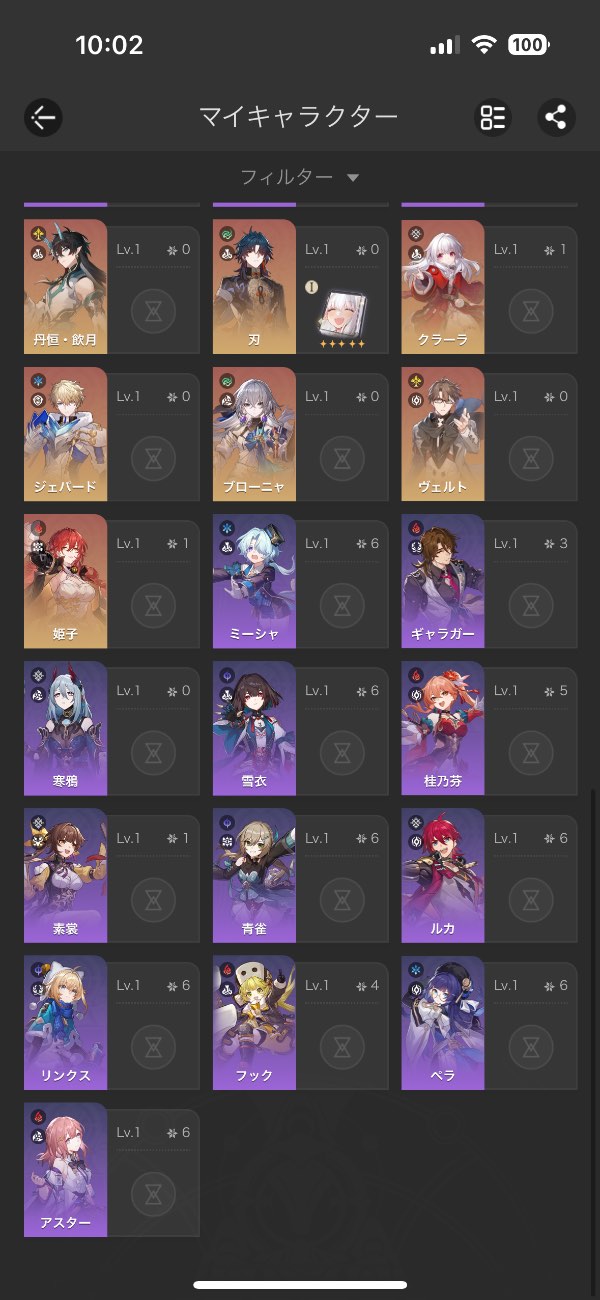Switch the character list layout view
Image resolution: width=600 pixels, height=1300 pixels.
click(x=492, y=118)
